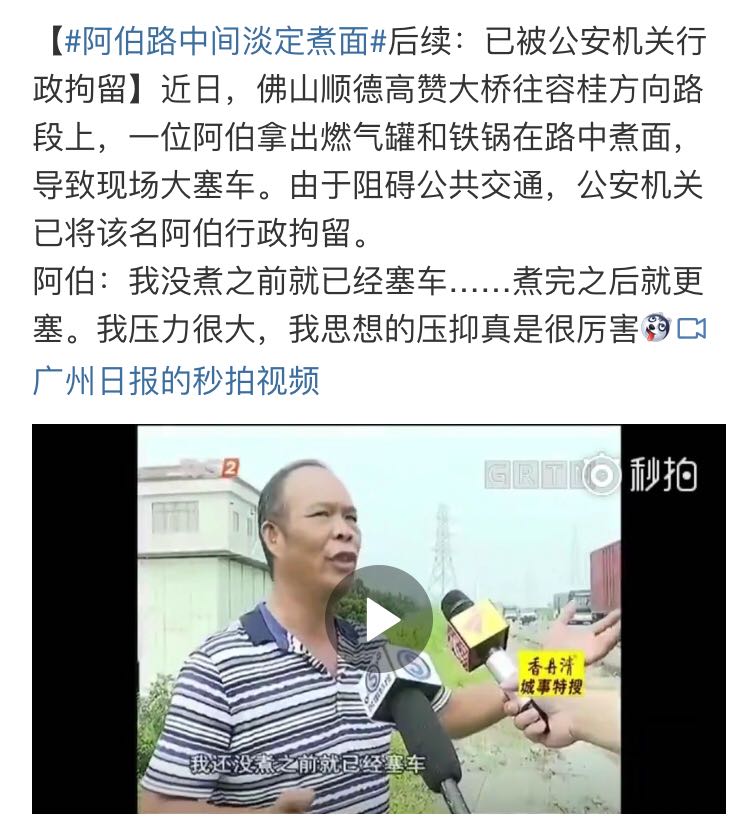Open the 广州日报的秒拍视频 link
This screenshot has width=750, height=817.
click(x=176, y=381)
